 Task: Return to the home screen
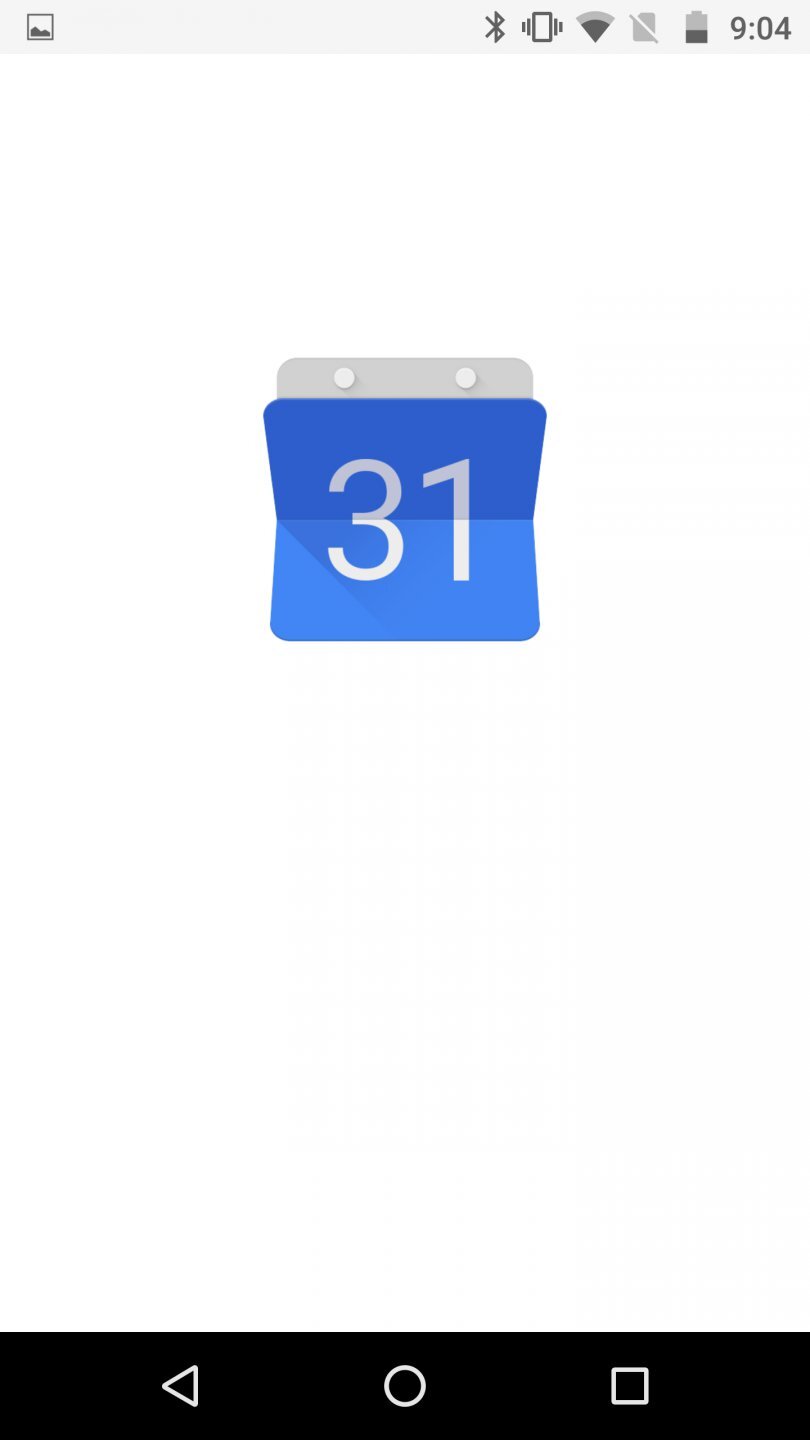pos(405,1386)
